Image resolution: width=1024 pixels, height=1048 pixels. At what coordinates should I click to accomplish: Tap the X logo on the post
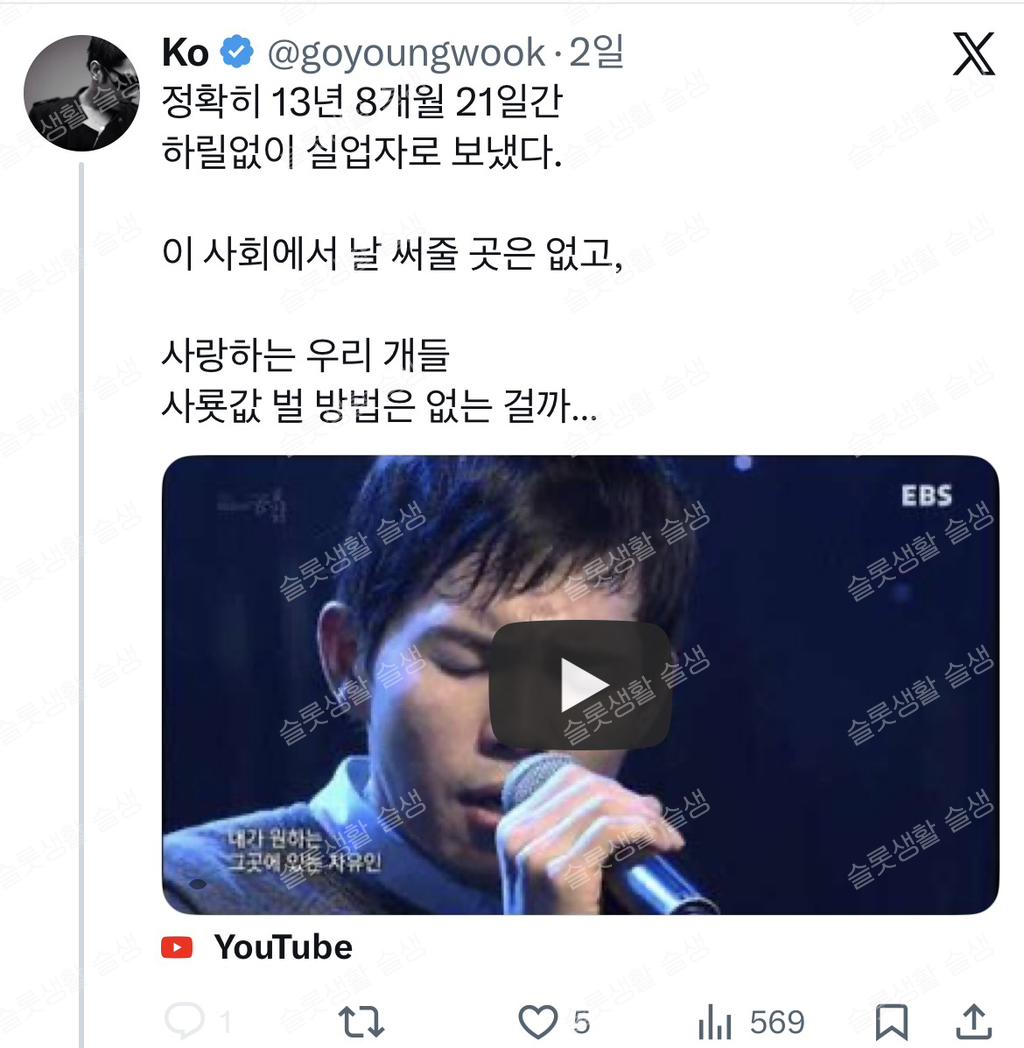pos(972,54)
